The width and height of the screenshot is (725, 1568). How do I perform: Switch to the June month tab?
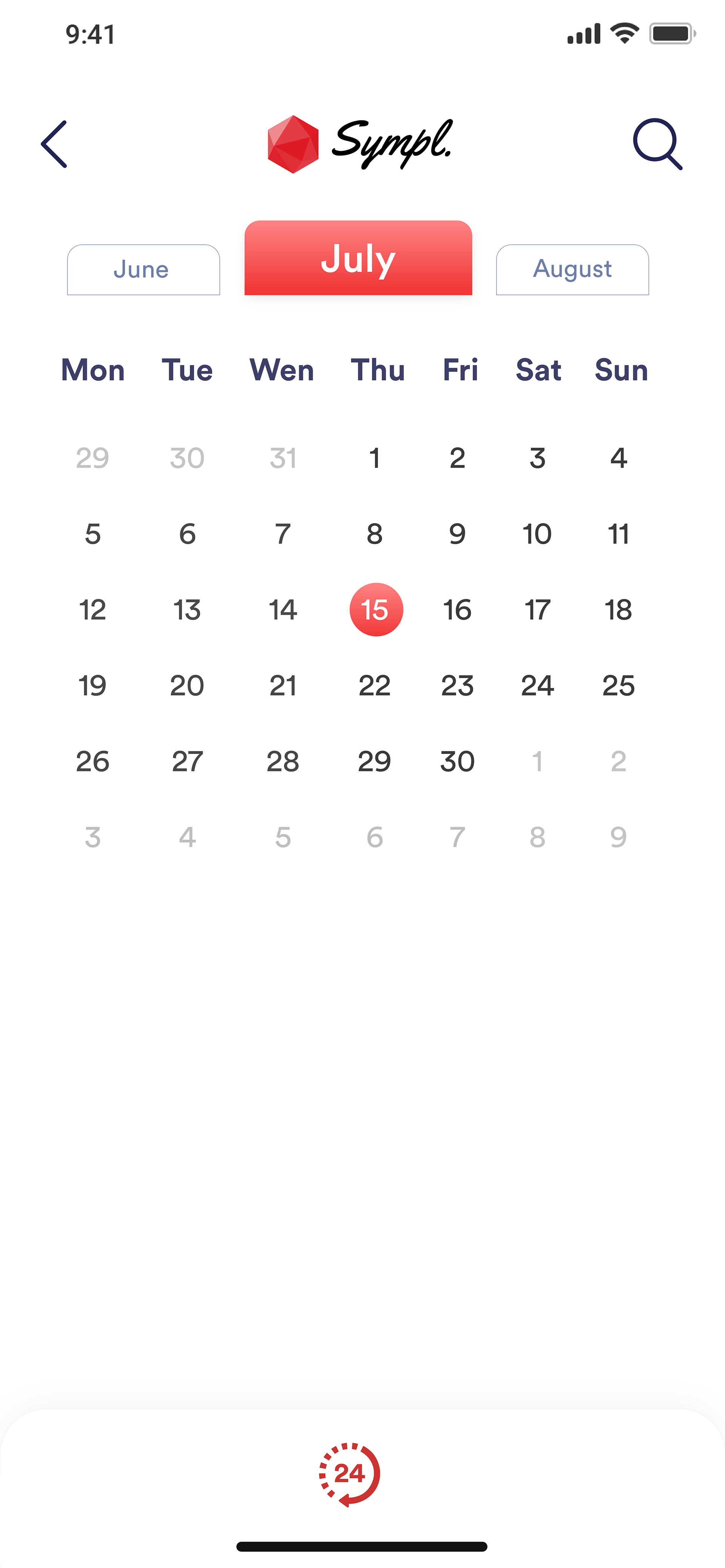[x=143, y=270]
